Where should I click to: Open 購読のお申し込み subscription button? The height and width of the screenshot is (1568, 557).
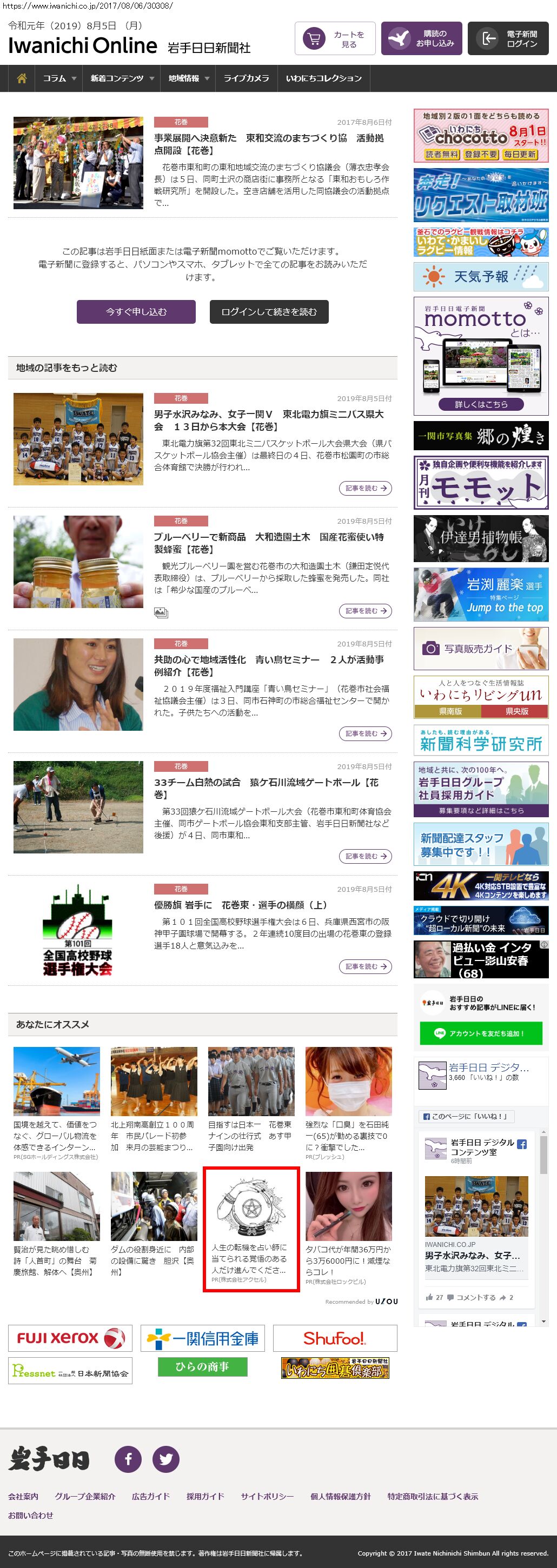pos(421,39)
